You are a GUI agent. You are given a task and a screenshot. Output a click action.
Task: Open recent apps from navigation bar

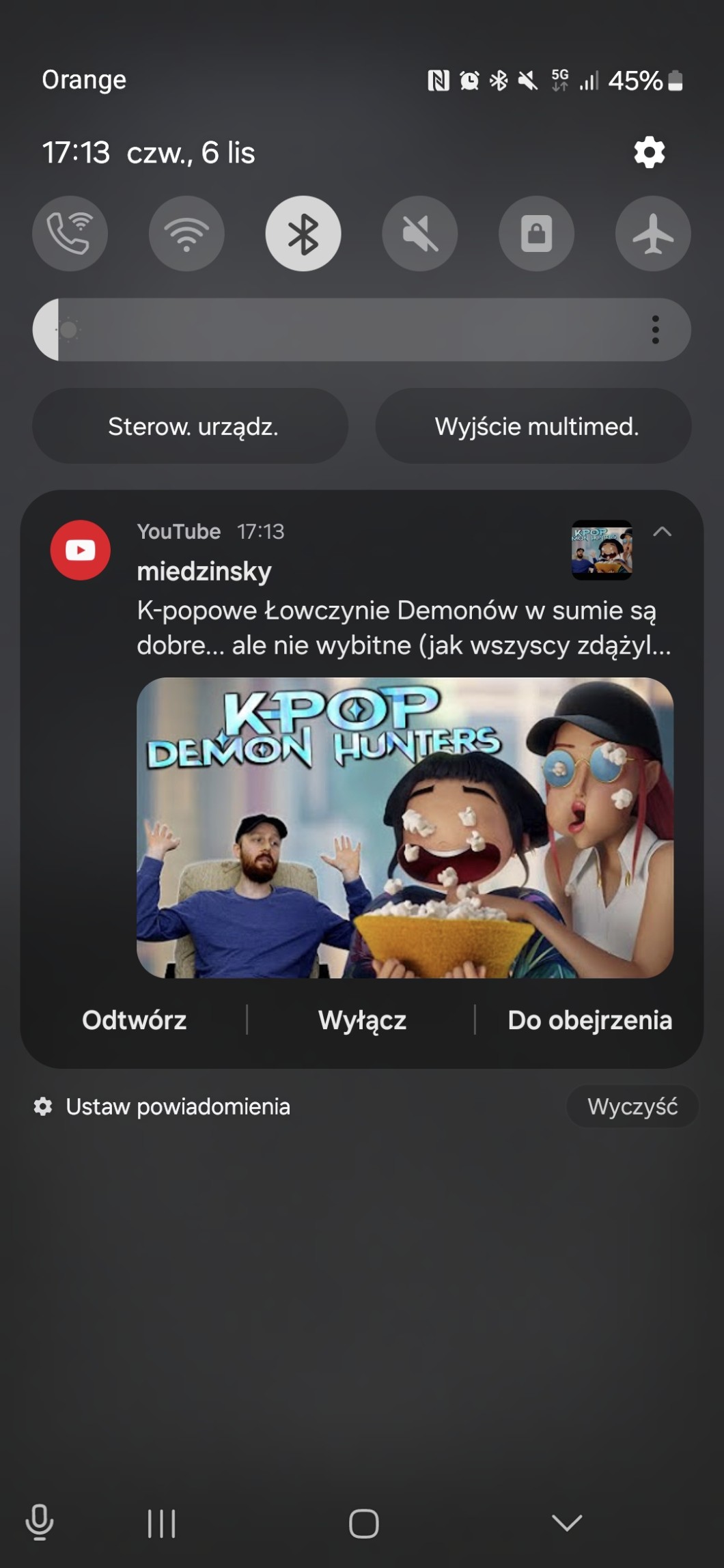162,1523
